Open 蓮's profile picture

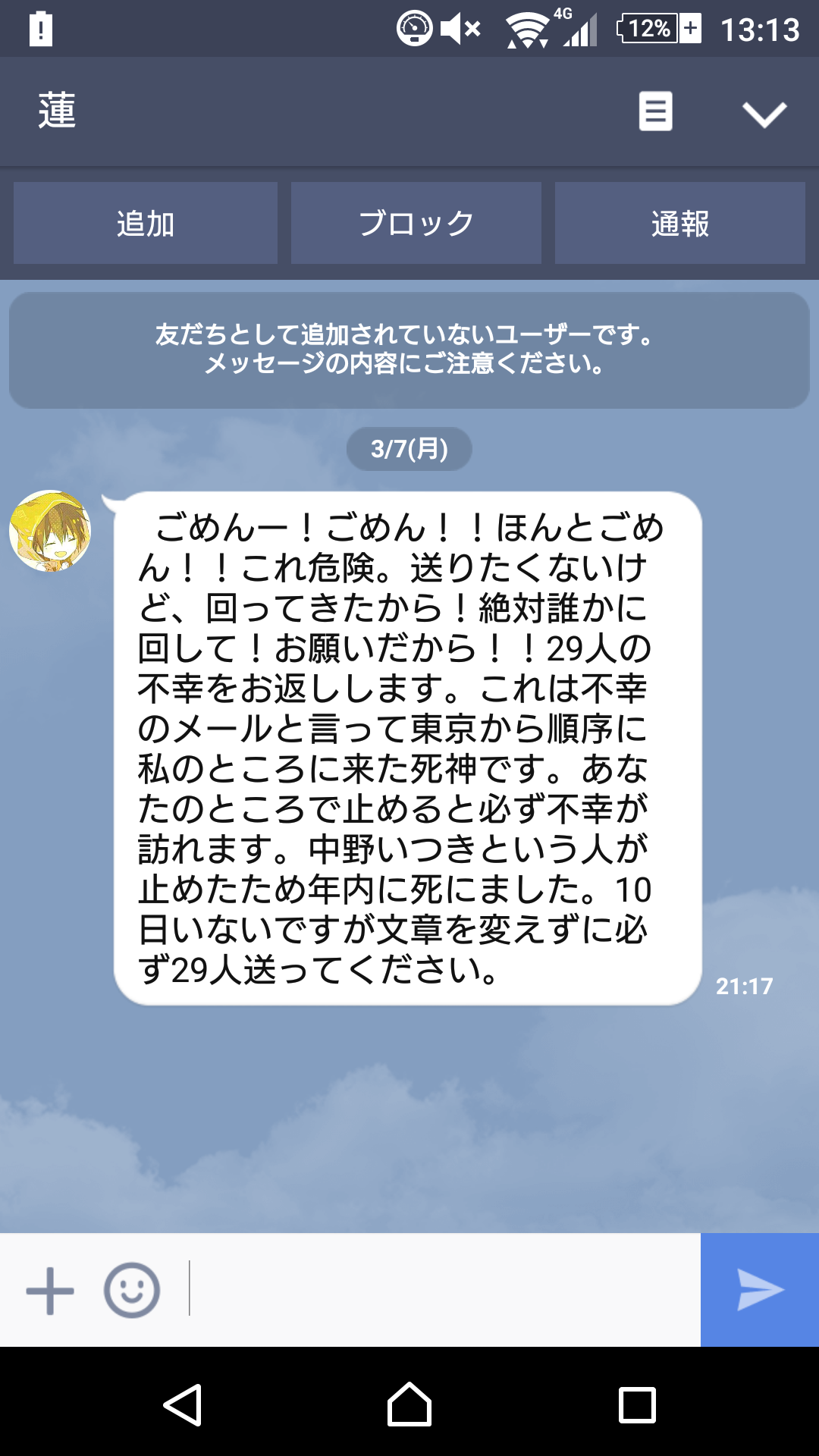[50, 531]
